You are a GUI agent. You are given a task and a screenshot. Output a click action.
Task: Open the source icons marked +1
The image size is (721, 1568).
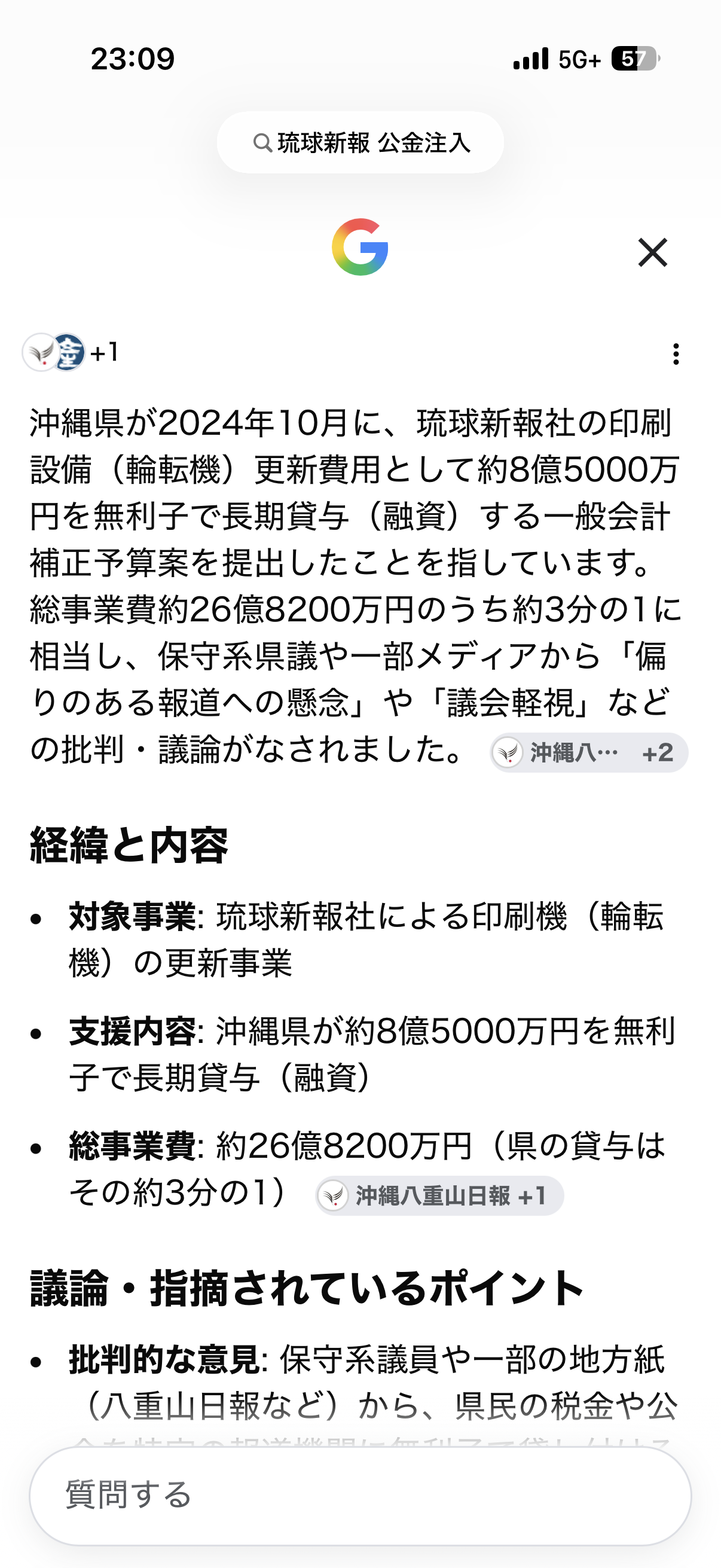[71, 352]
